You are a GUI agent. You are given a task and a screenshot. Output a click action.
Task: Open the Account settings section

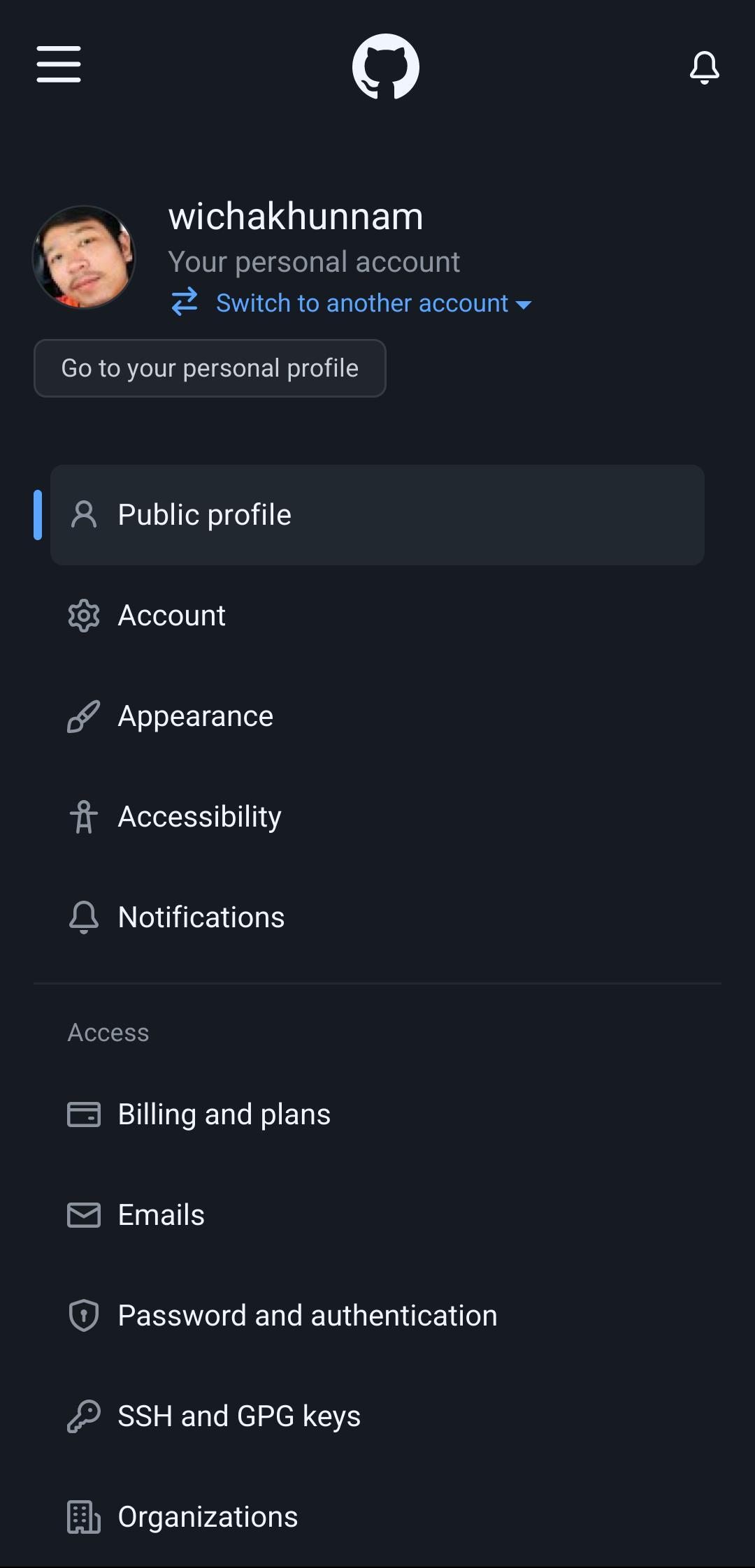click(x=172, y=616)
